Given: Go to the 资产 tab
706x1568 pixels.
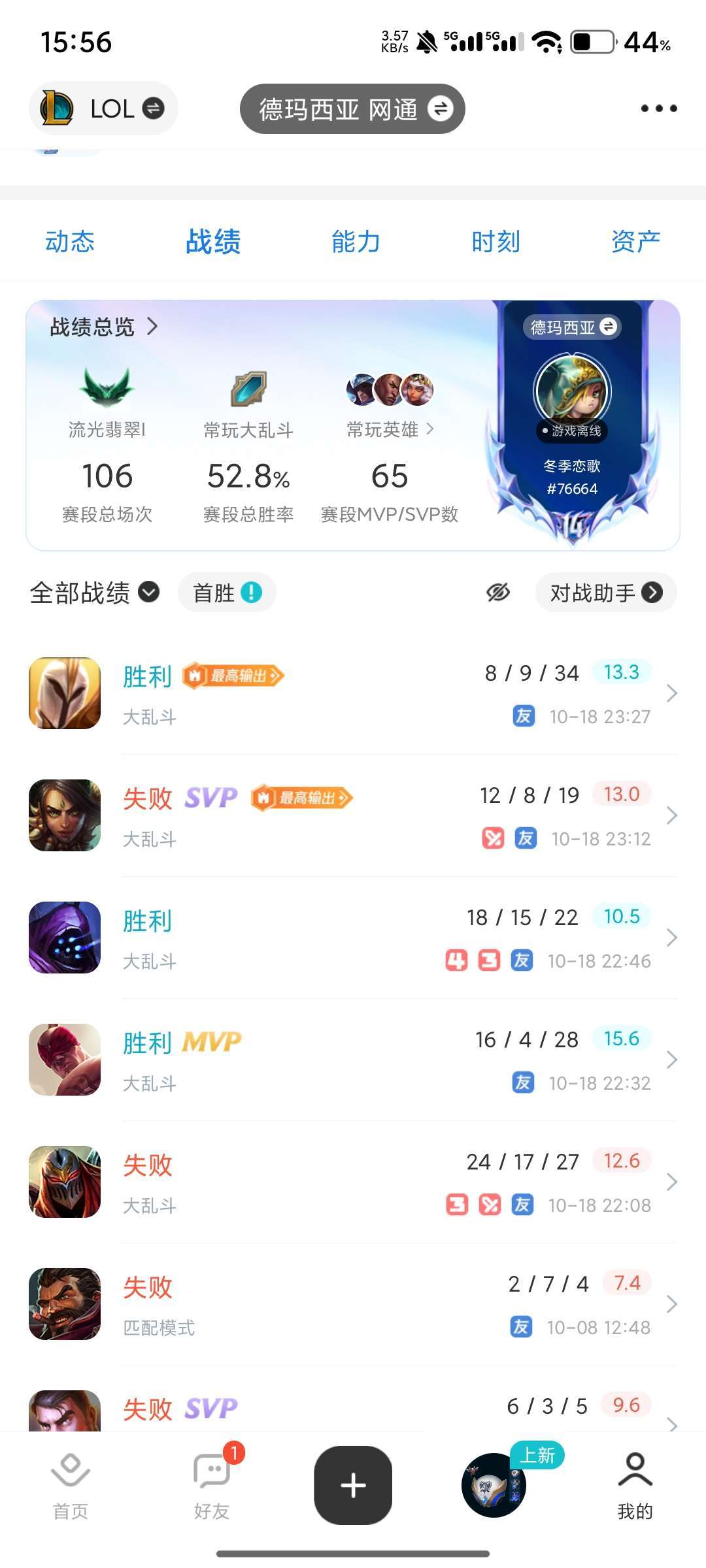Looking at the screenshot, I should click(x=635, y=242).
